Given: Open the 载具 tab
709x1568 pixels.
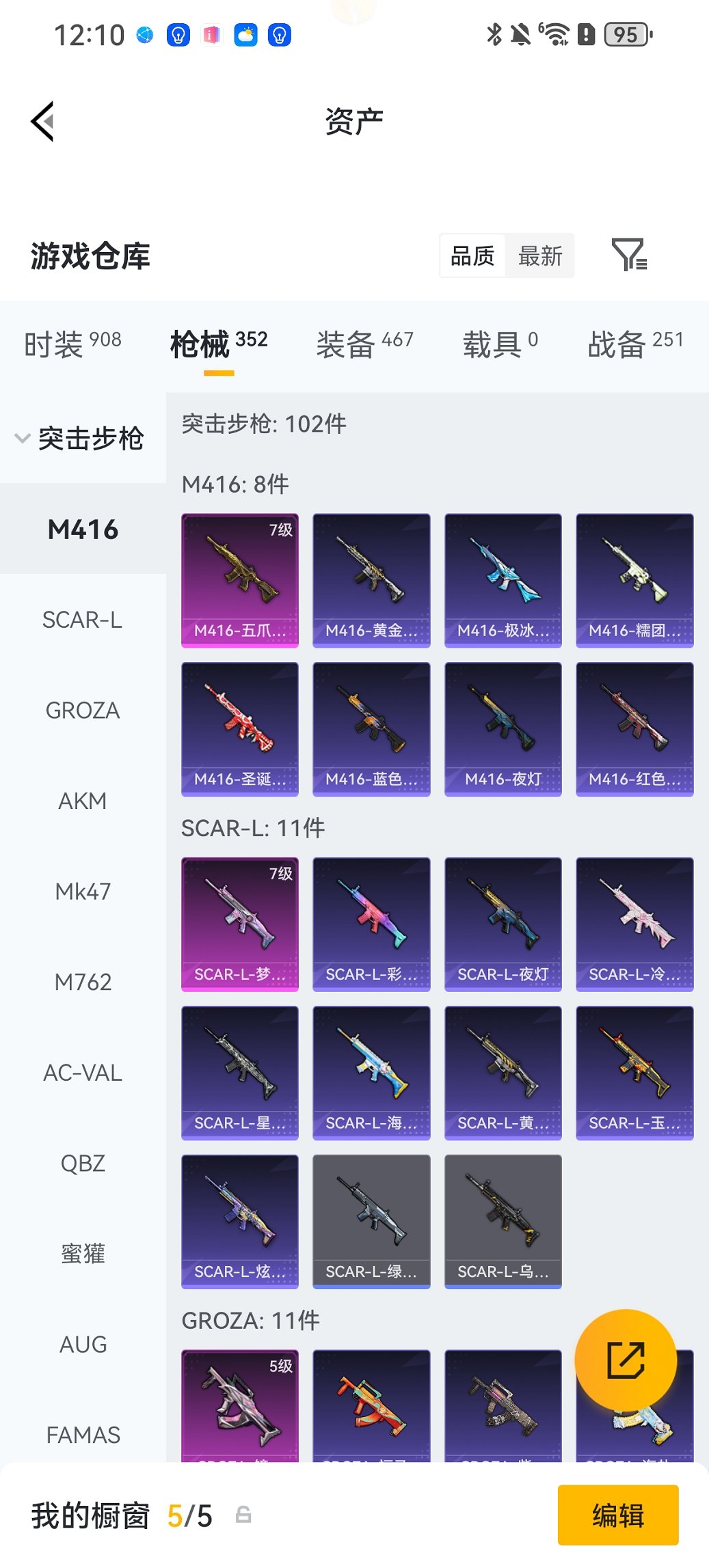Looking at the screenshot, I should click(x=500, y=343).
